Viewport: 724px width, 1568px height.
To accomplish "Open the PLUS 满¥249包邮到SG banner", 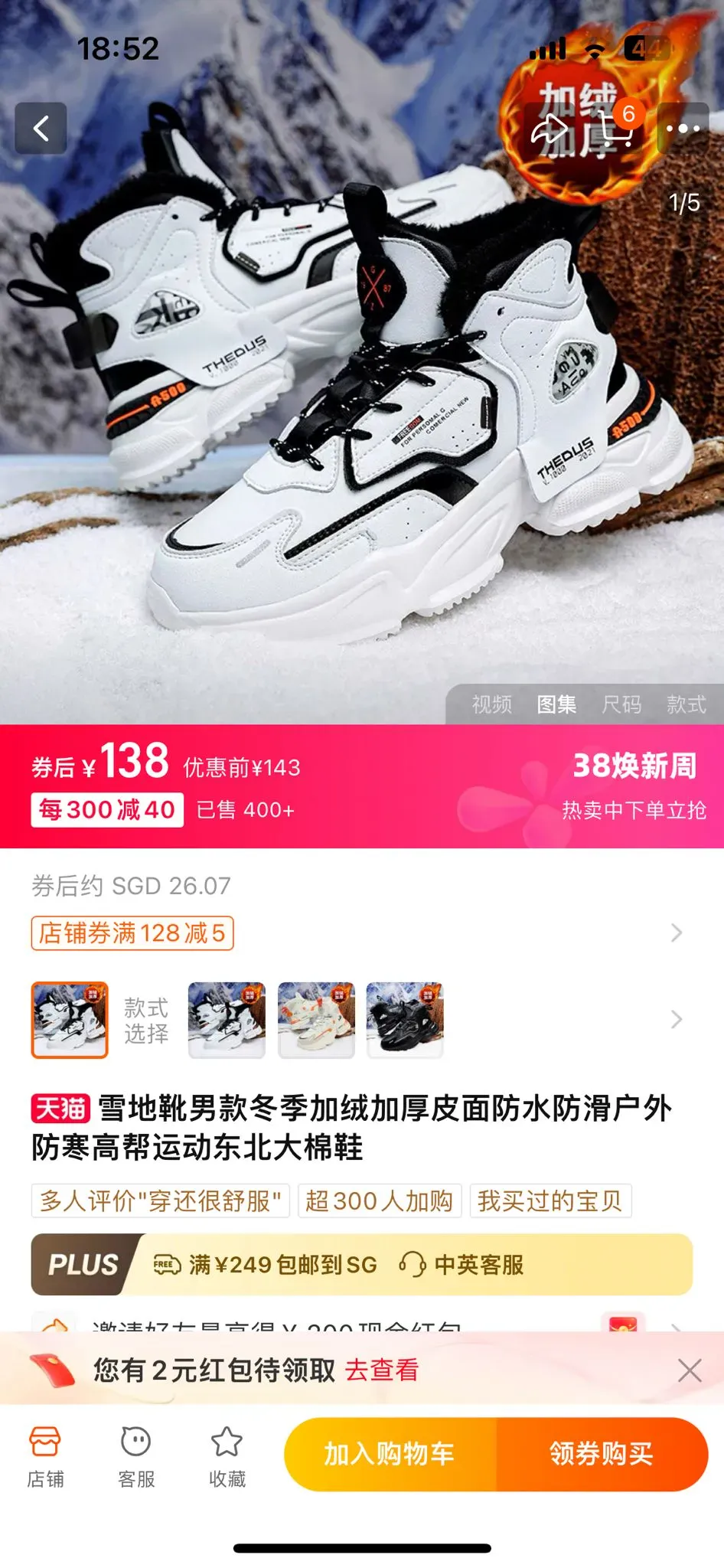I will (362, 1264).
